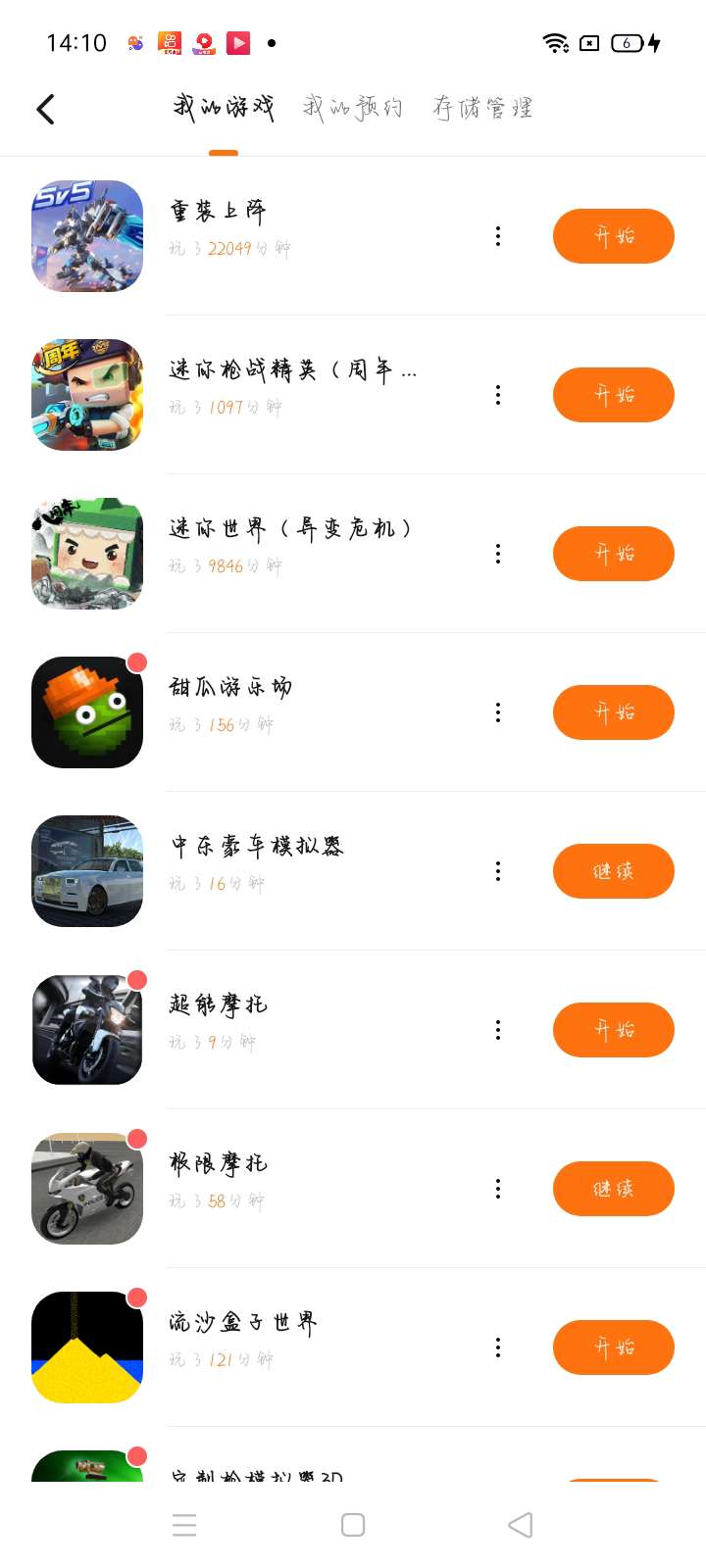Go back using the top arrow

tap(45, 109)
